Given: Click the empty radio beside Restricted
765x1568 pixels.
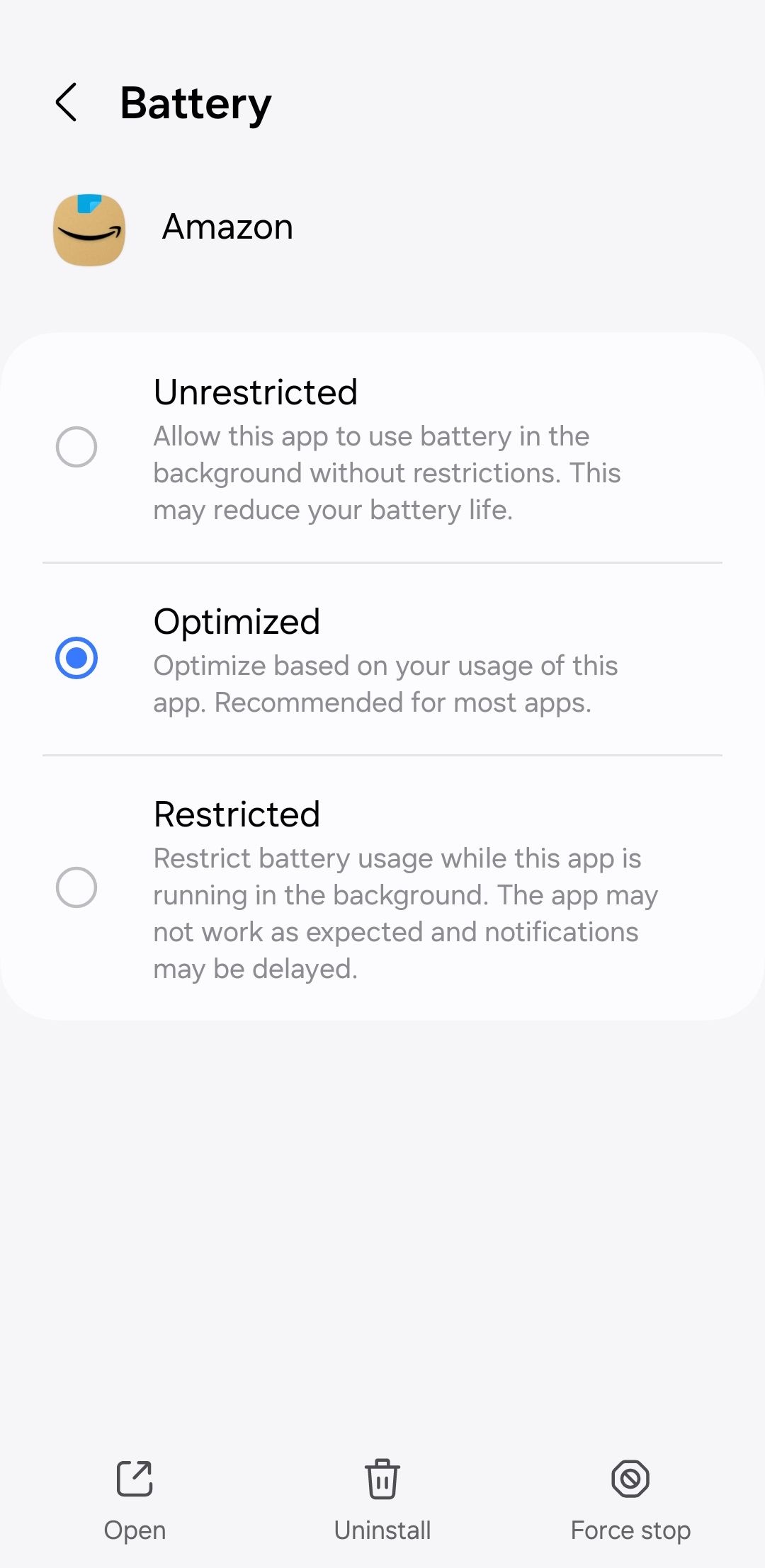Looking at the screenshot, I should point(76,887).
